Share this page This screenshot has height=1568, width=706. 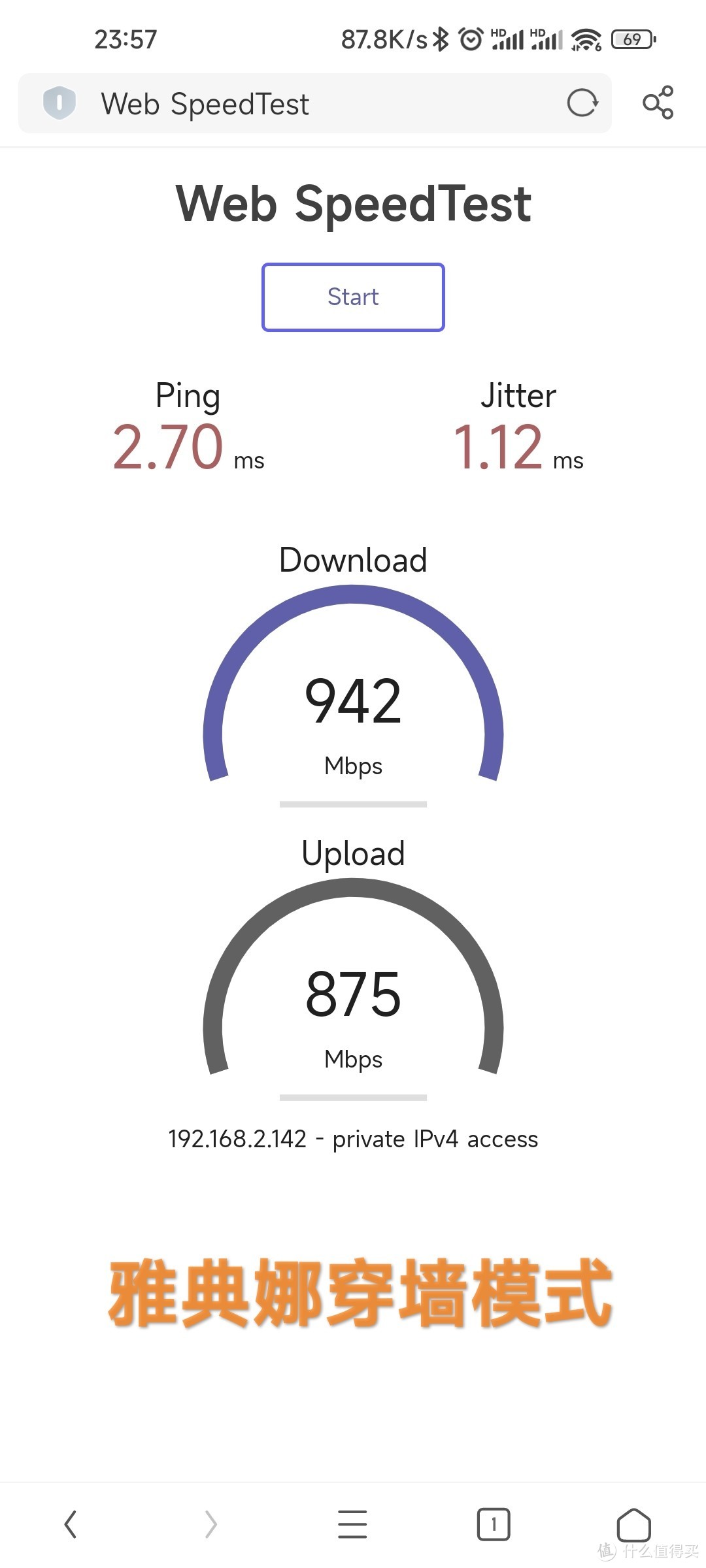click(x=658, y=103)
